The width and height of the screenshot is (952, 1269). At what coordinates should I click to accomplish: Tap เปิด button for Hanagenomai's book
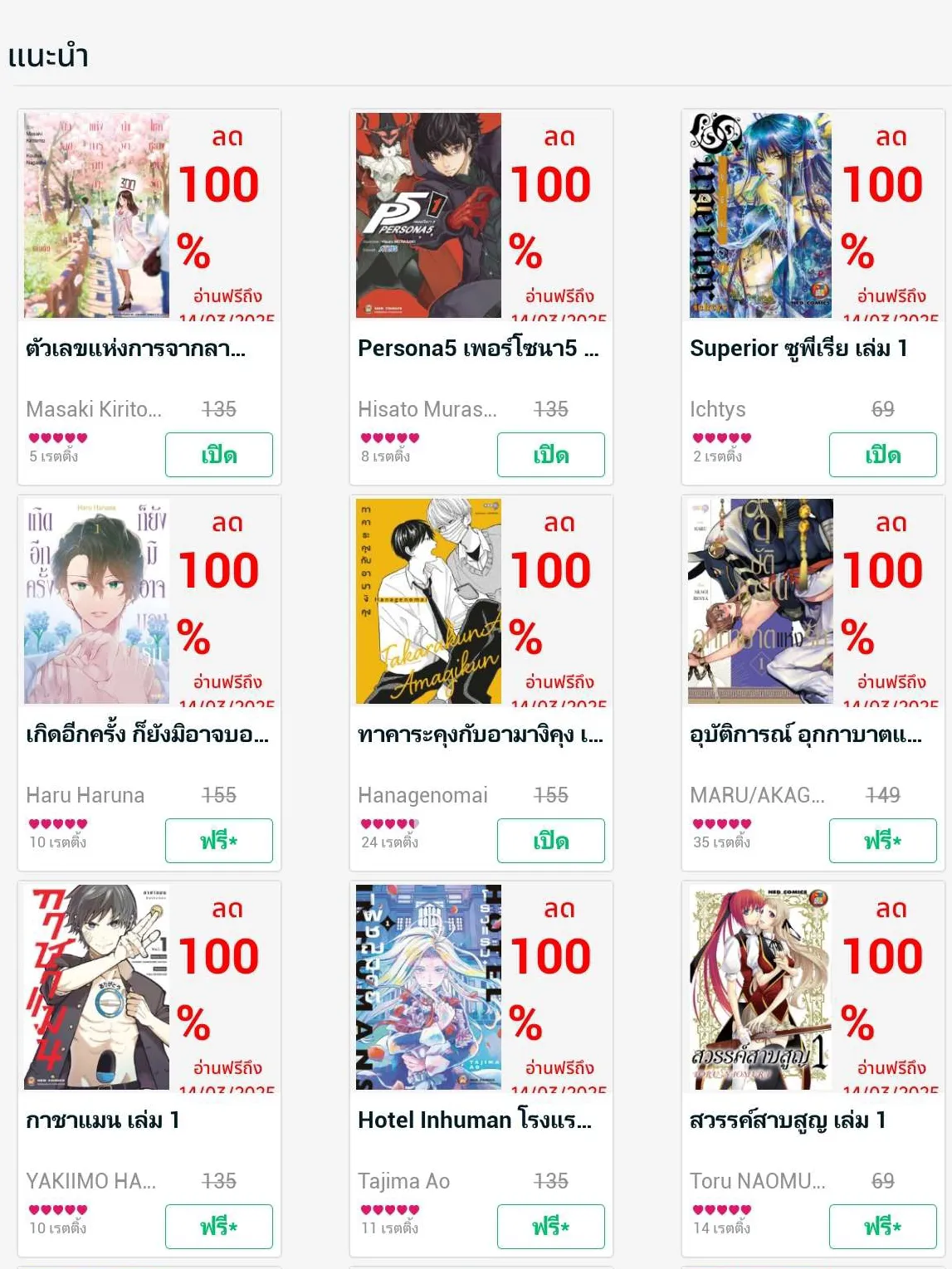(550, 841)
